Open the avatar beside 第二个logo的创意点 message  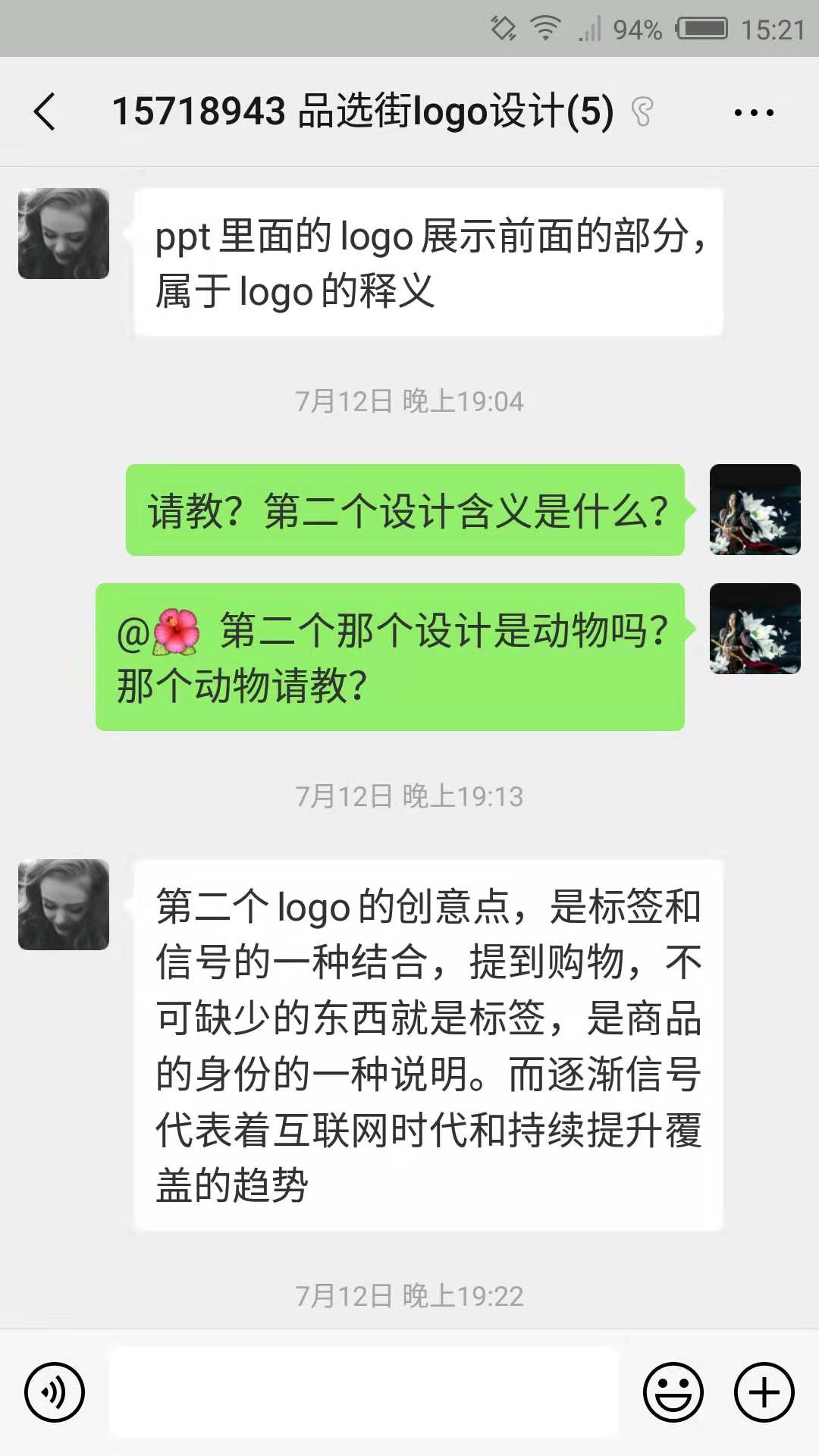(64, 905)
